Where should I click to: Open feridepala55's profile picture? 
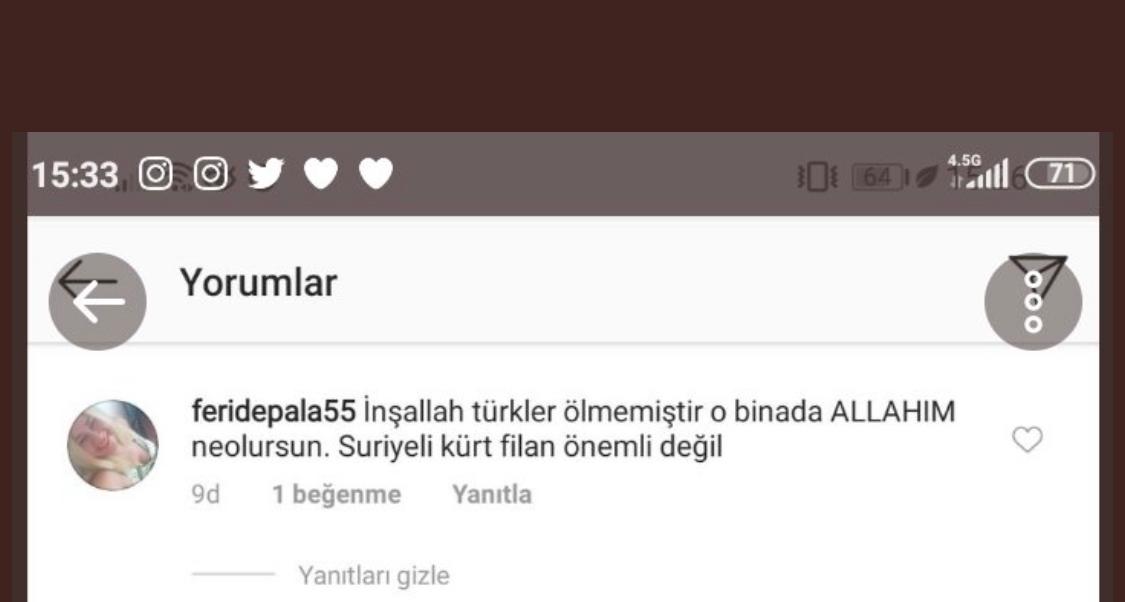pos(113,445)
